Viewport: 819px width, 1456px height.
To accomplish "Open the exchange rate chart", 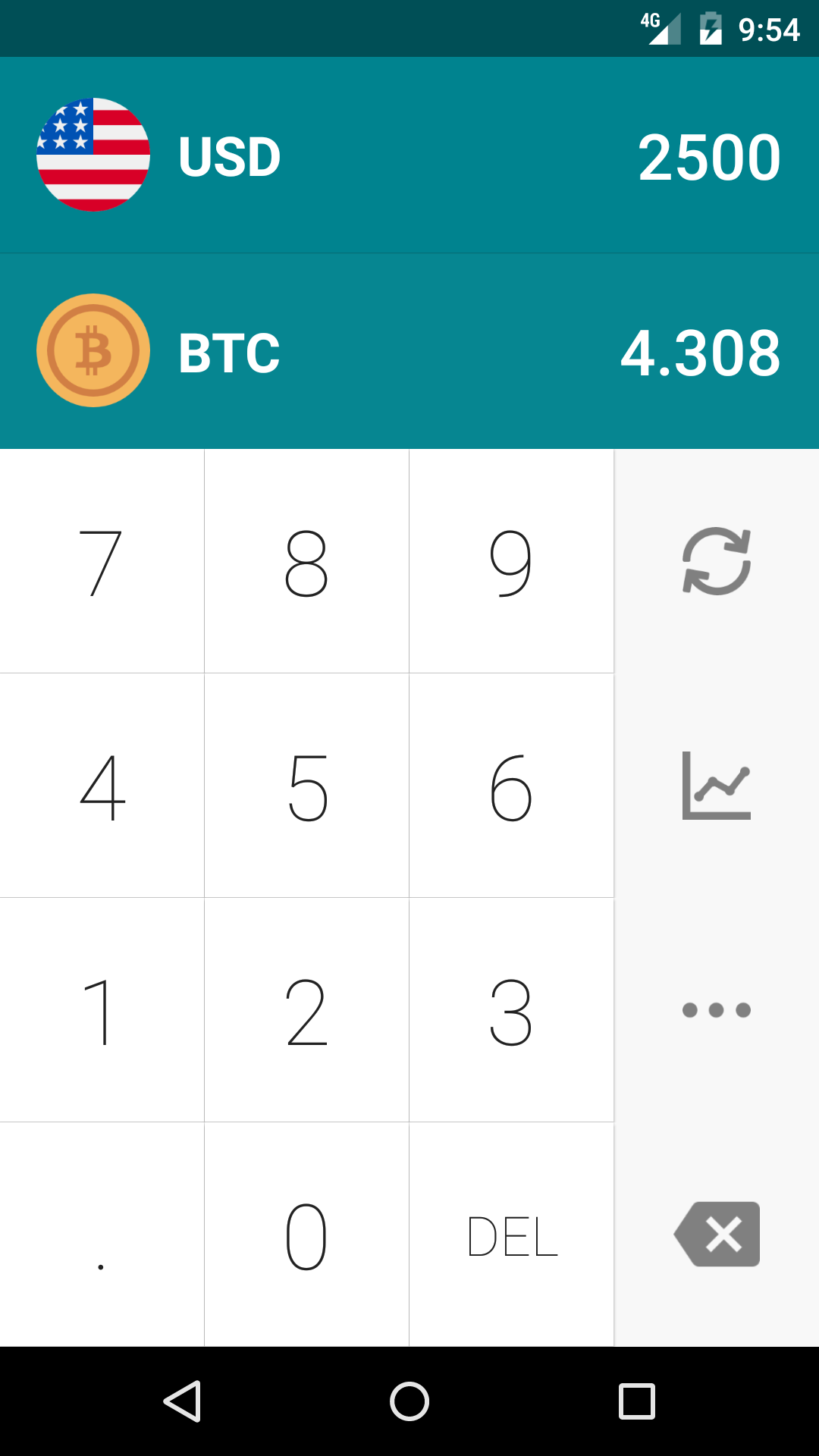I will 717,786.
